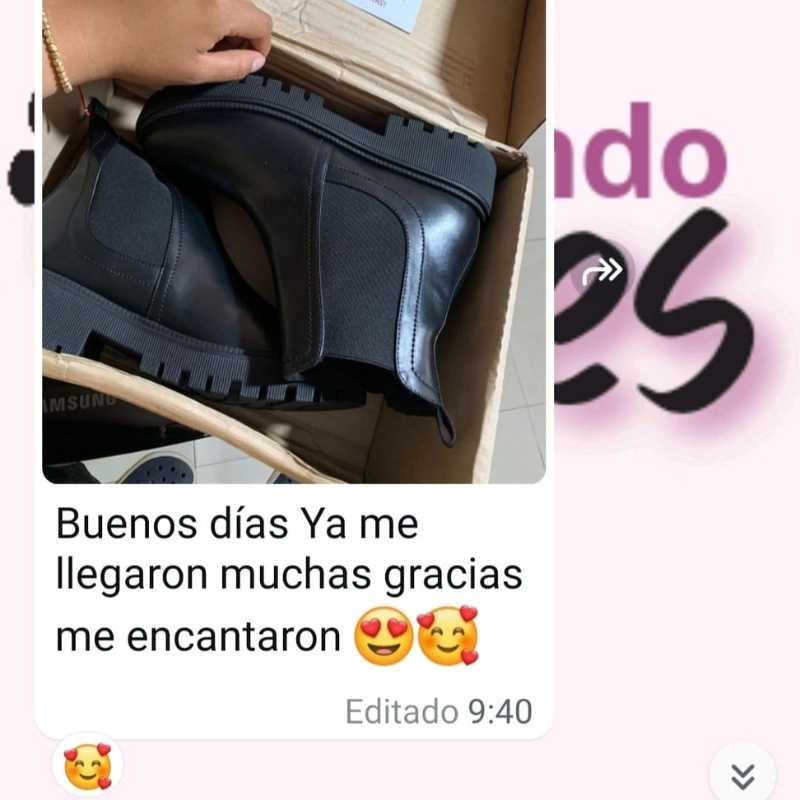Open the heart-face reaction under the message

tap(87, 768)
